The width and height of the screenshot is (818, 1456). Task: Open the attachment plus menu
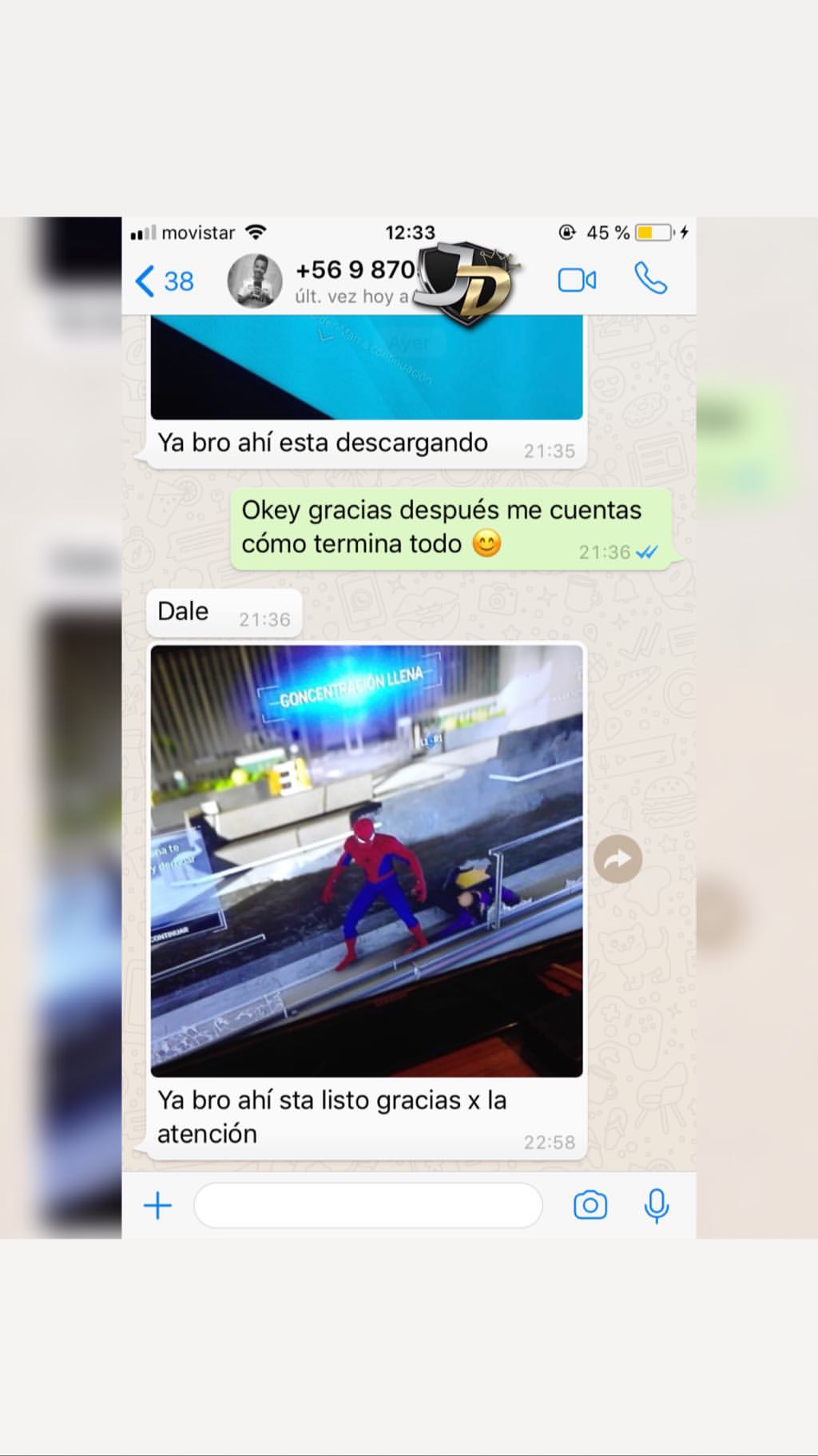click(157, 1205)
